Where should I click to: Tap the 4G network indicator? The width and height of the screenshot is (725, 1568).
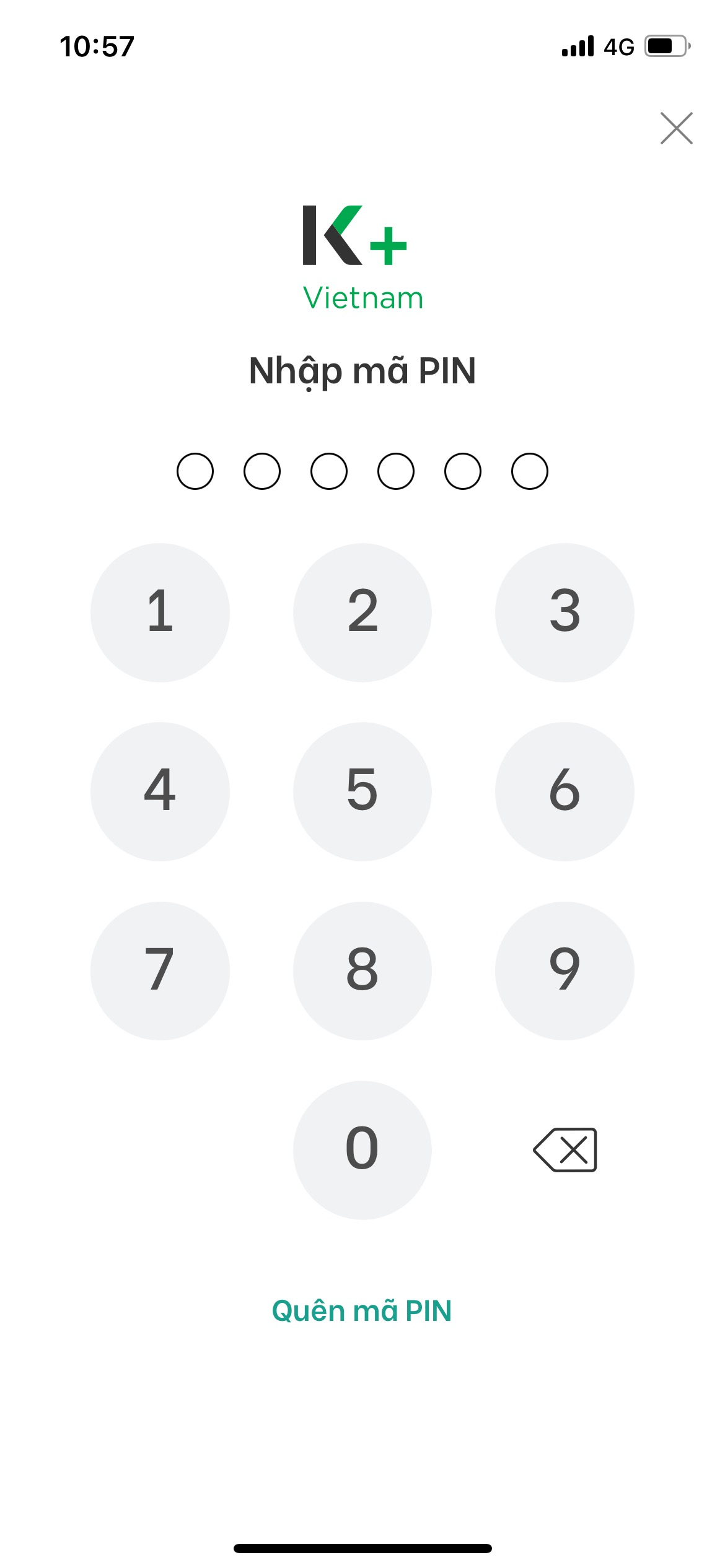pos(618,46)
